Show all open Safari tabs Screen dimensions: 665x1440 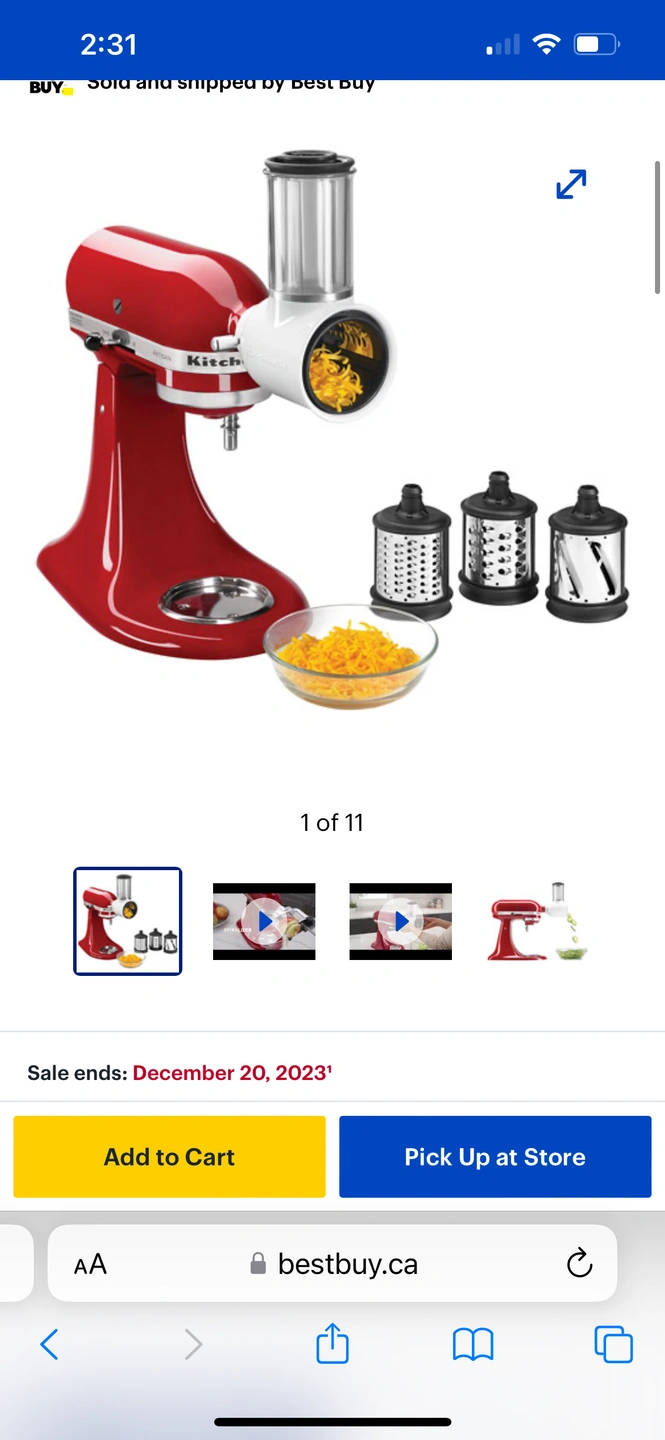click(613, 1344)
